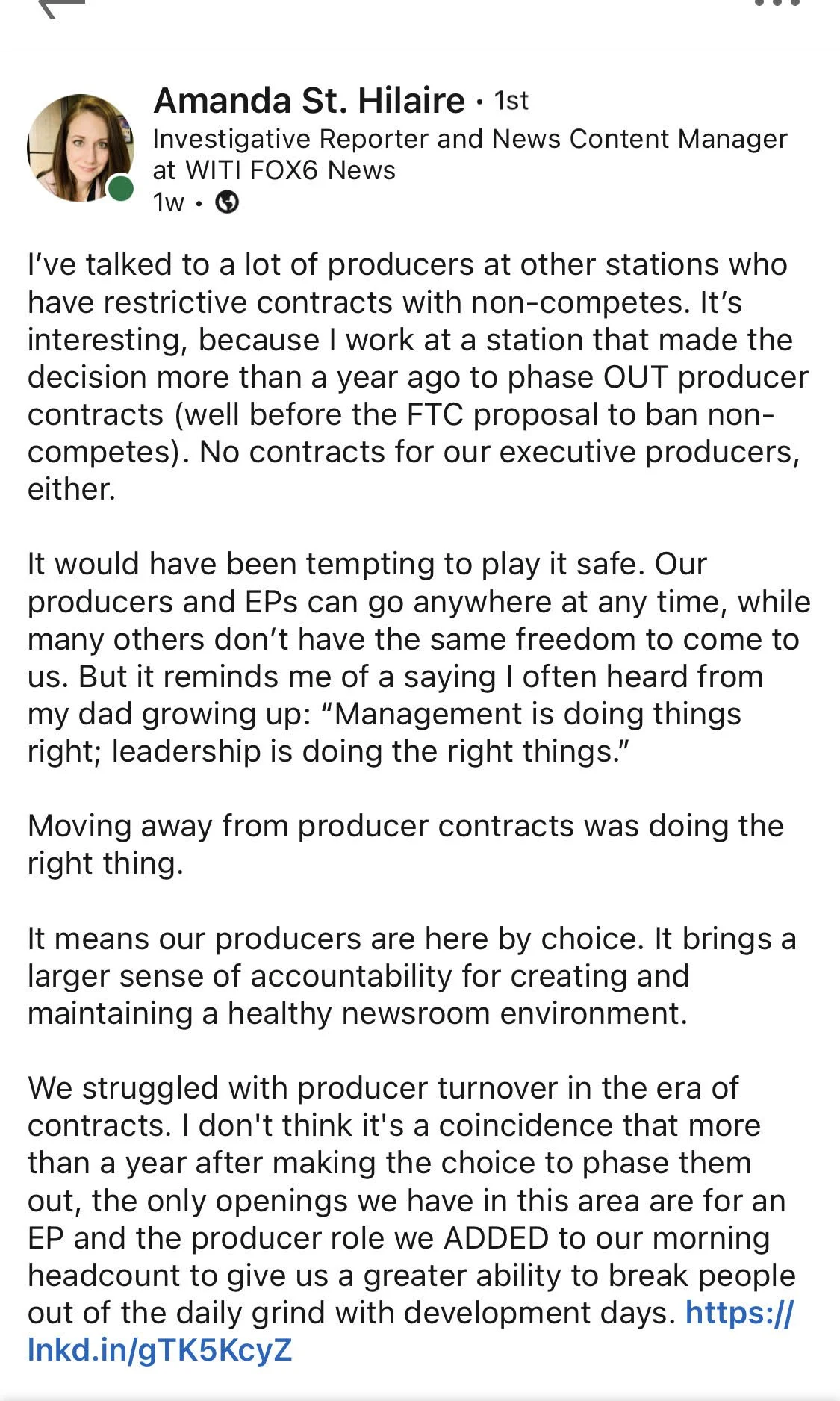Open the three-dot overflow menu
The height and width of the screenshot is (1401, 840).
(x=777, y=4)
